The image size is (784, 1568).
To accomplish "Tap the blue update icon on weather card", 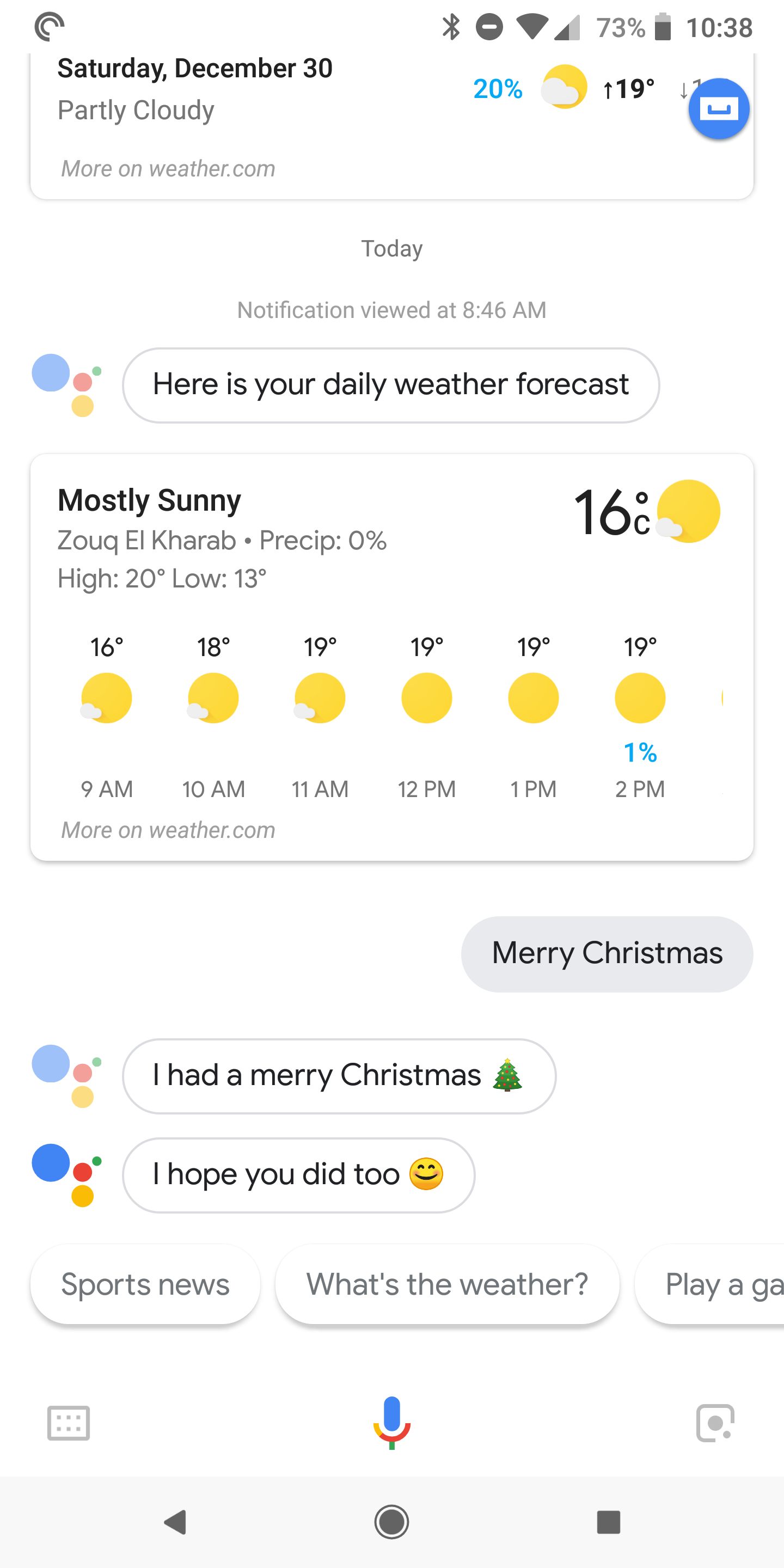I will click(x=718, y=108).
